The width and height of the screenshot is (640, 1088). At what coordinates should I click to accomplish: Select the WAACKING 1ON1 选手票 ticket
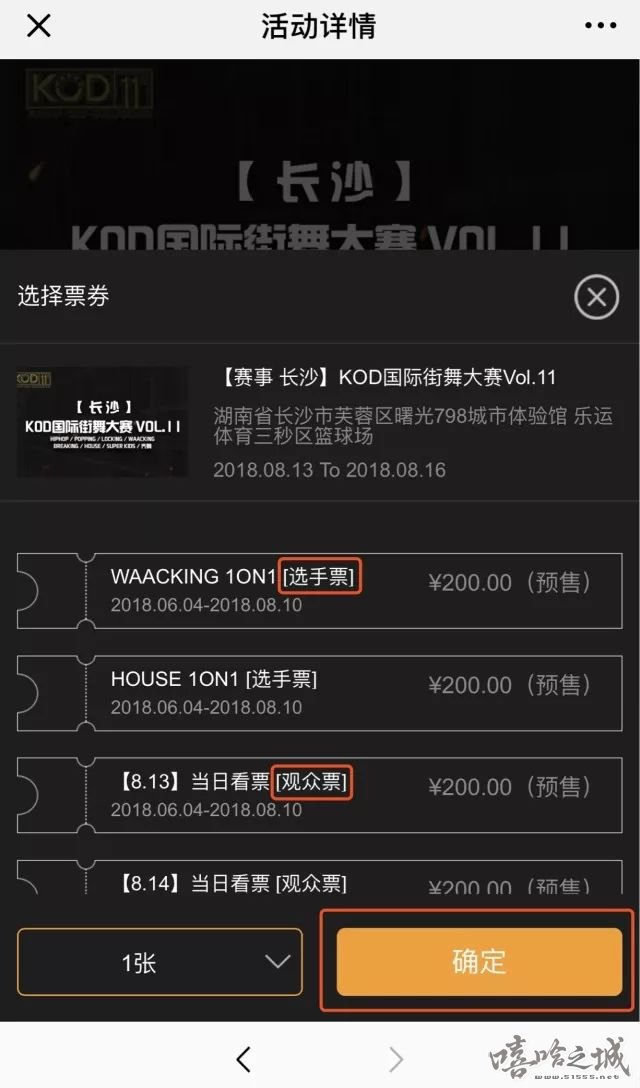(320, 590)
